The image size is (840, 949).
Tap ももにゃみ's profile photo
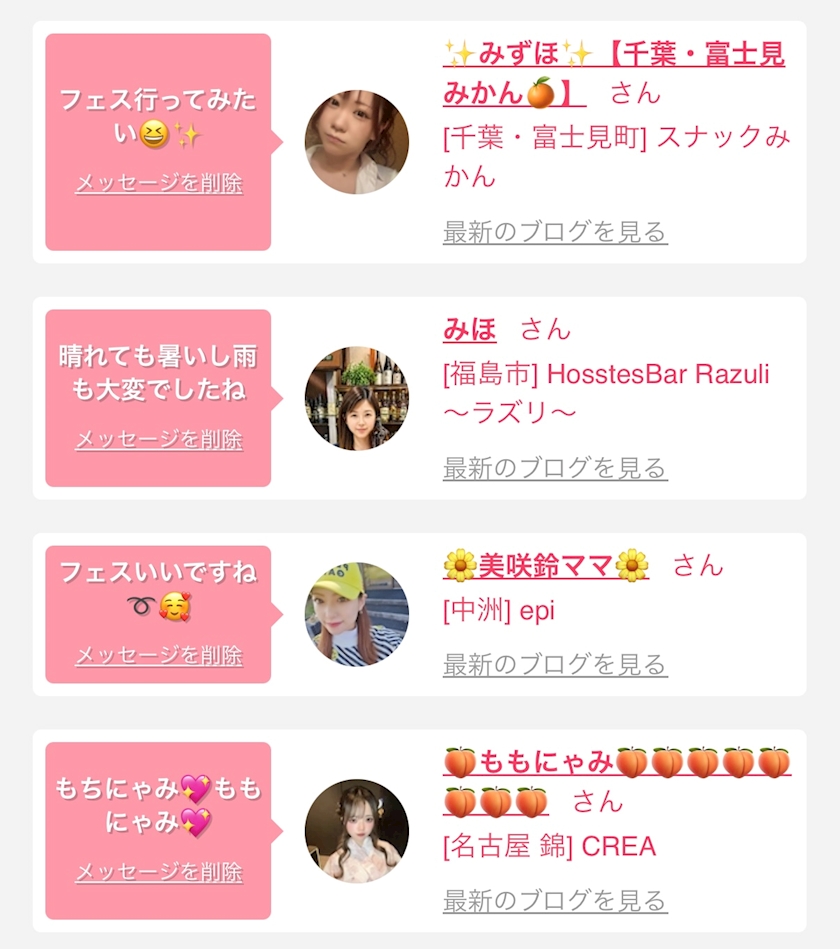click(x=356, y=831)
